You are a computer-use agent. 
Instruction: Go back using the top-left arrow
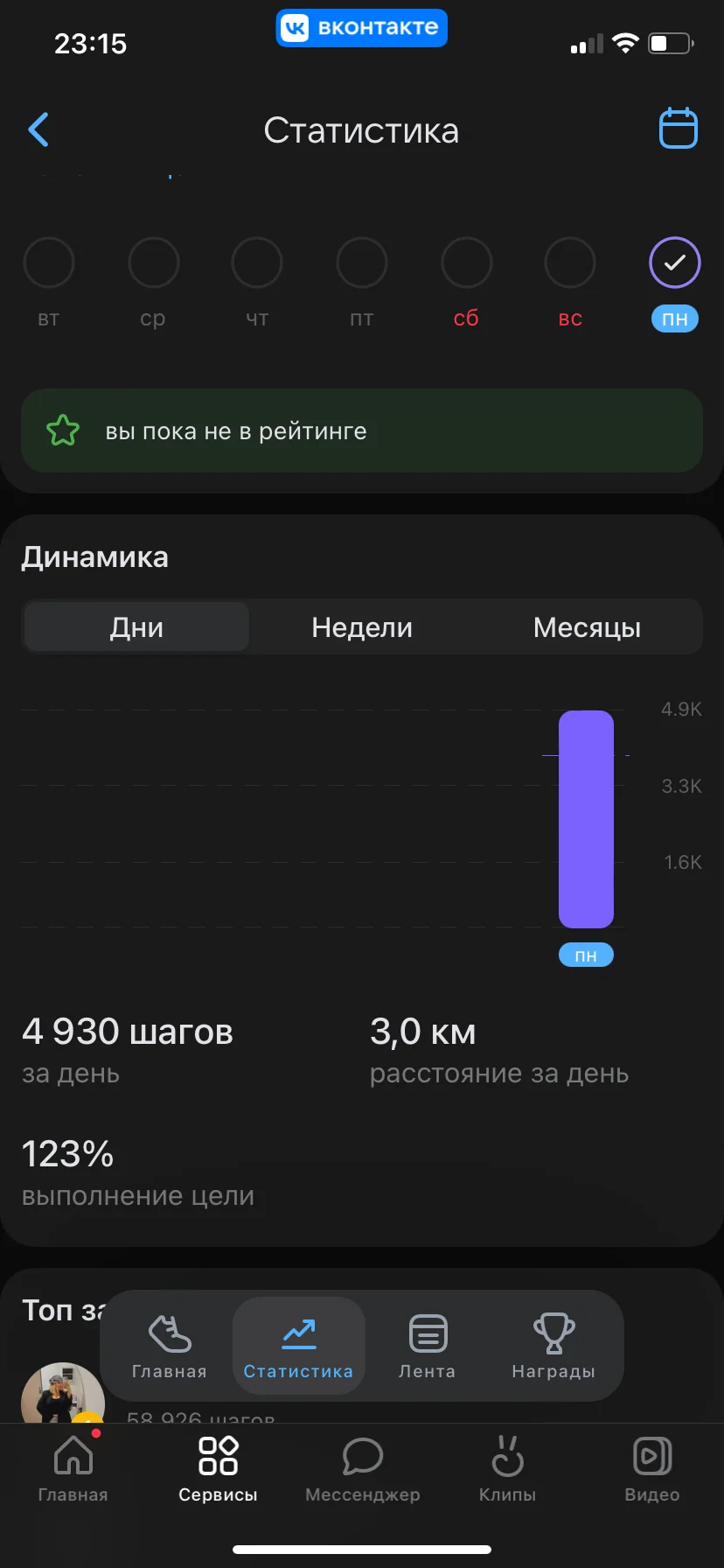pyautogui.click(x=38, y=130)
